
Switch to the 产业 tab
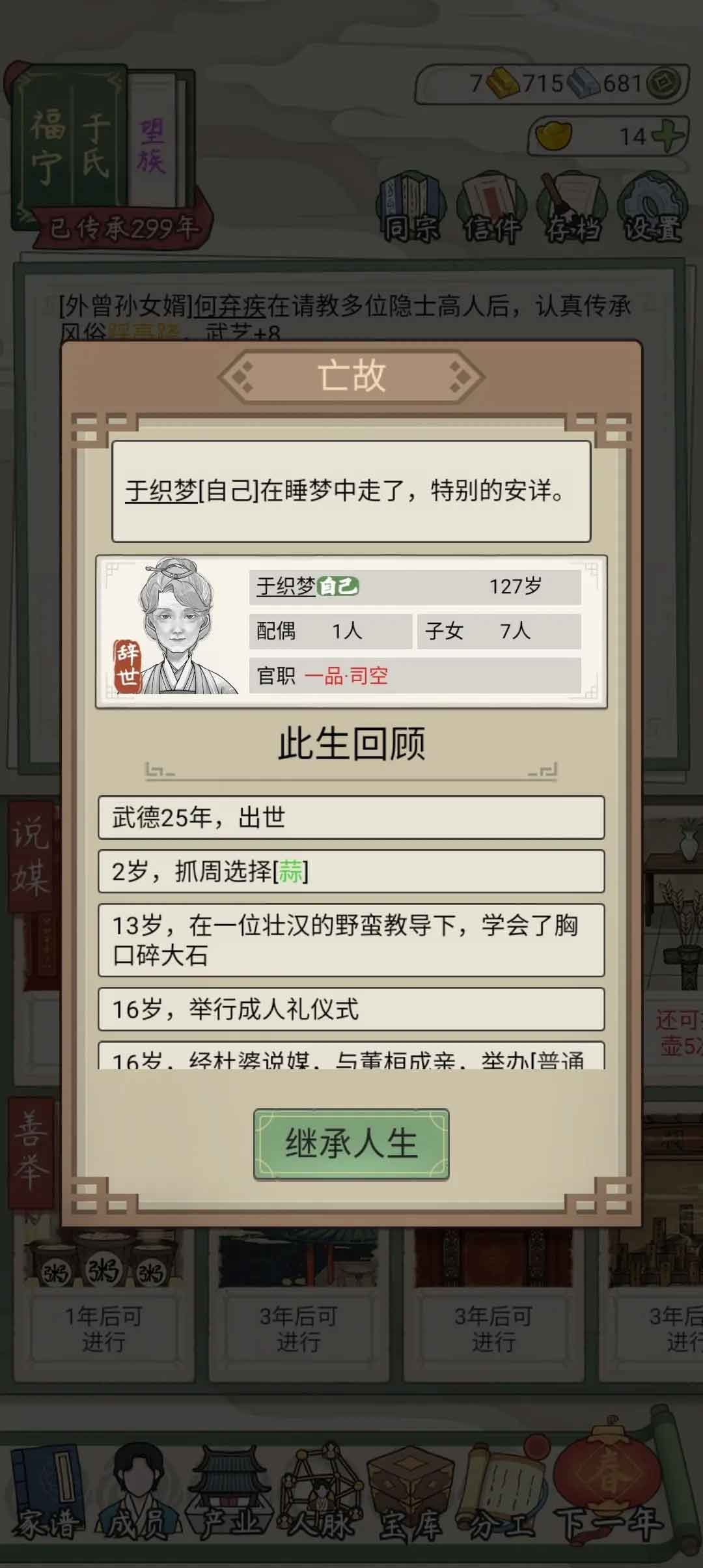click(x=229, y=1501)
